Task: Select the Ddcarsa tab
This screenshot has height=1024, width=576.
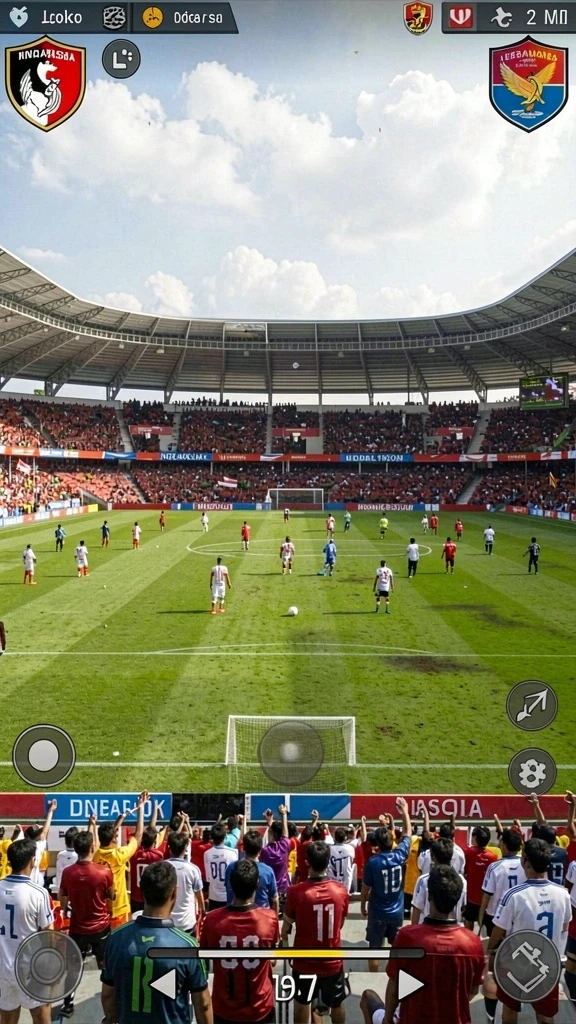Action: tap(185, 17)
